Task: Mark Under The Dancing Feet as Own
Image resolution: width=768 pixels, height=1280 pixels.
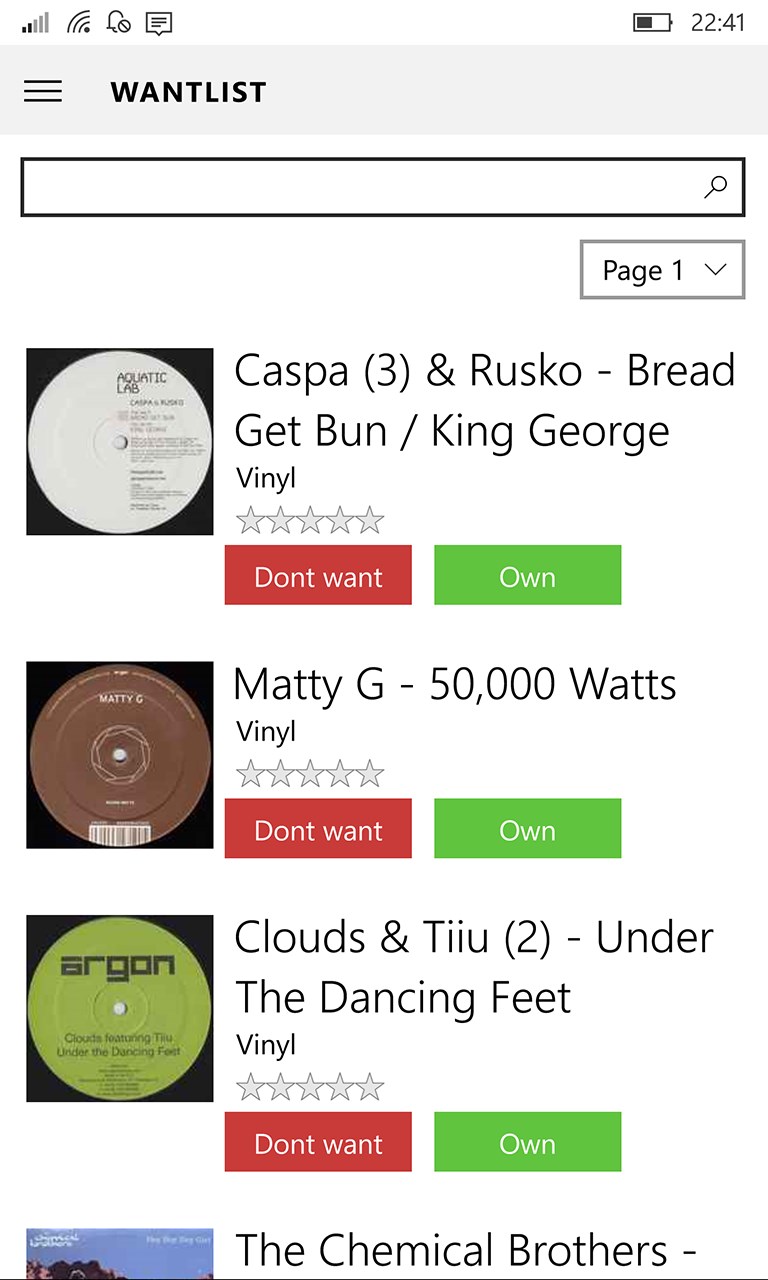Action: pyautogui.click(x=527, y=1142)
